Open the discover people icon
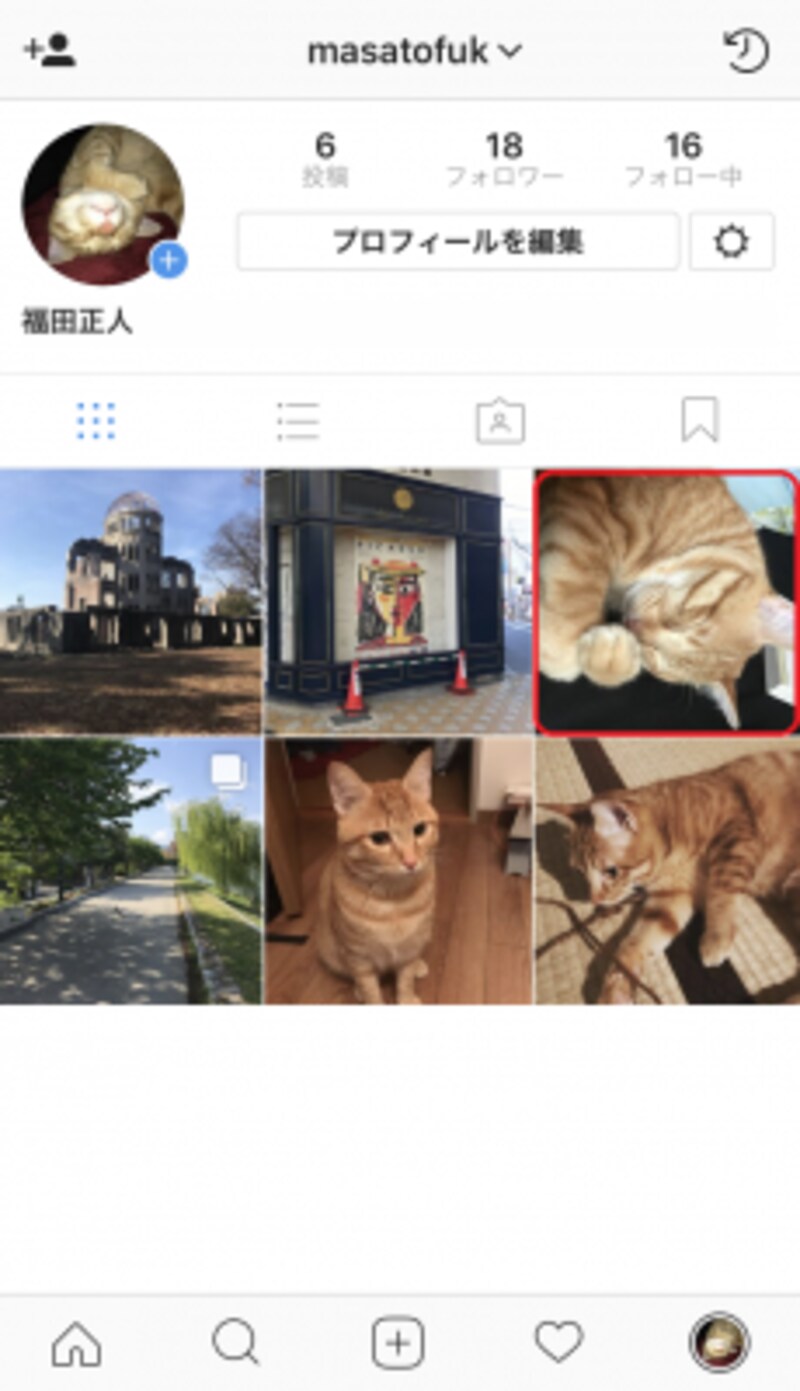Screen dimensions: 800x1391 point(50,50)
